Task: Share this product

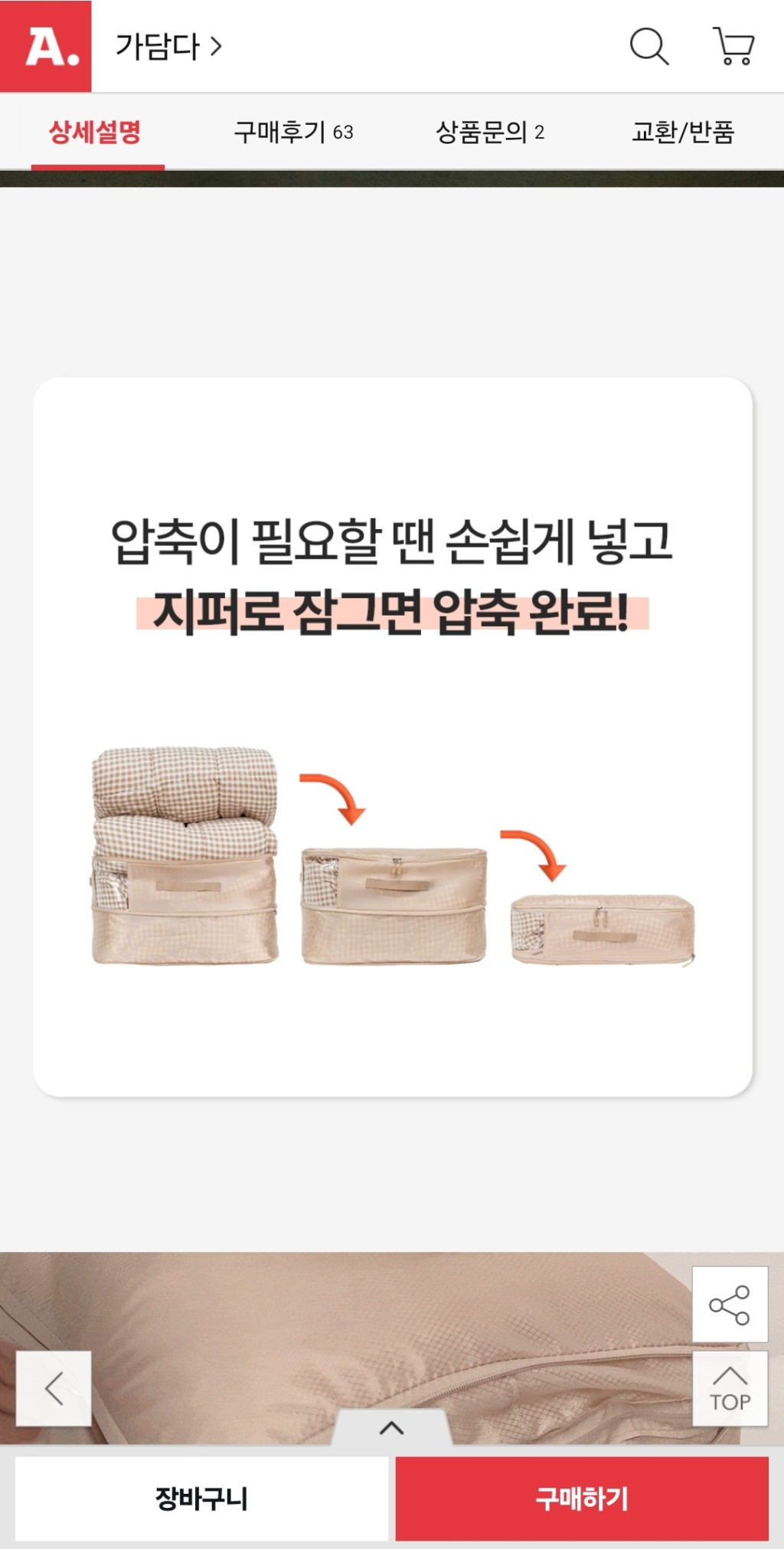Action: click(x=730, y=1305)
